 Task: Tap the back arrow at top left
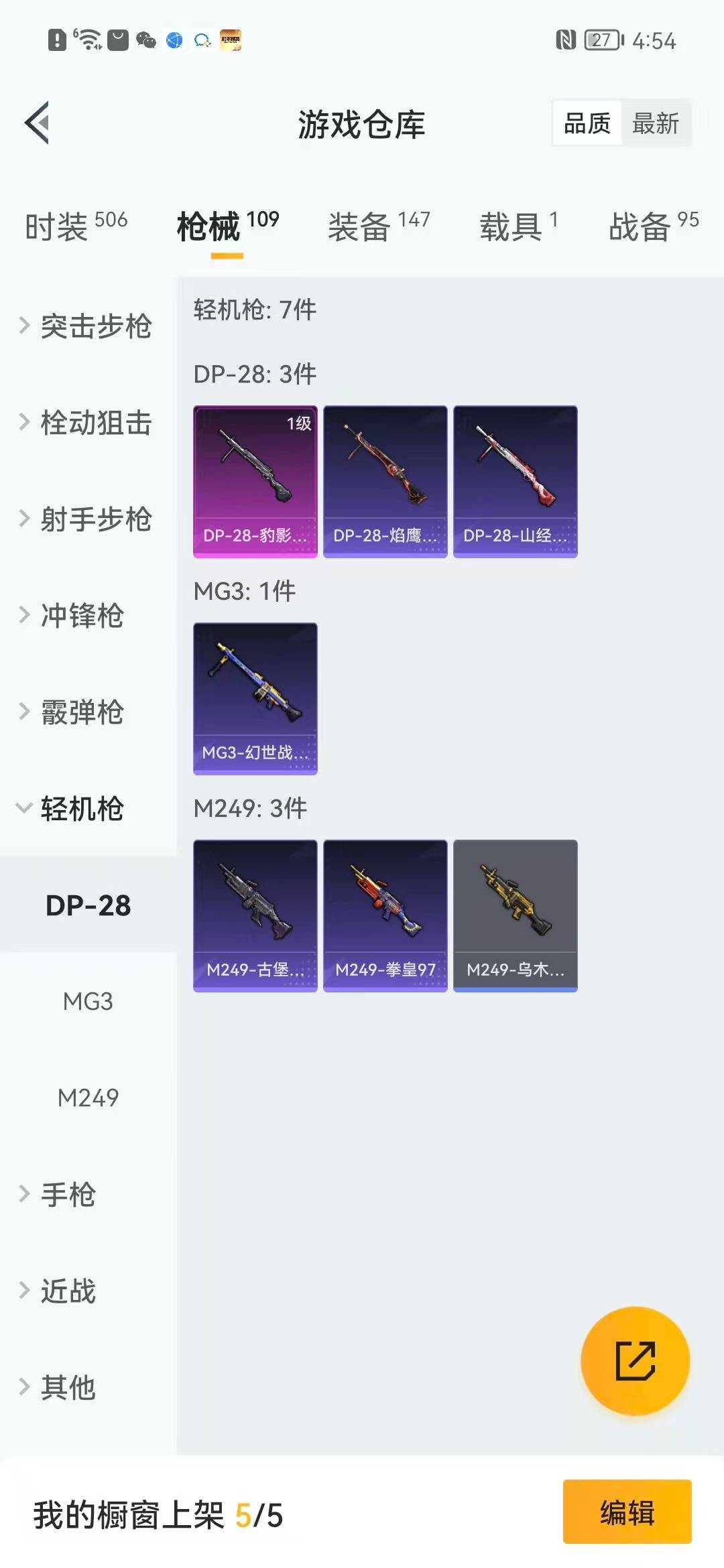tap(38, 123)
